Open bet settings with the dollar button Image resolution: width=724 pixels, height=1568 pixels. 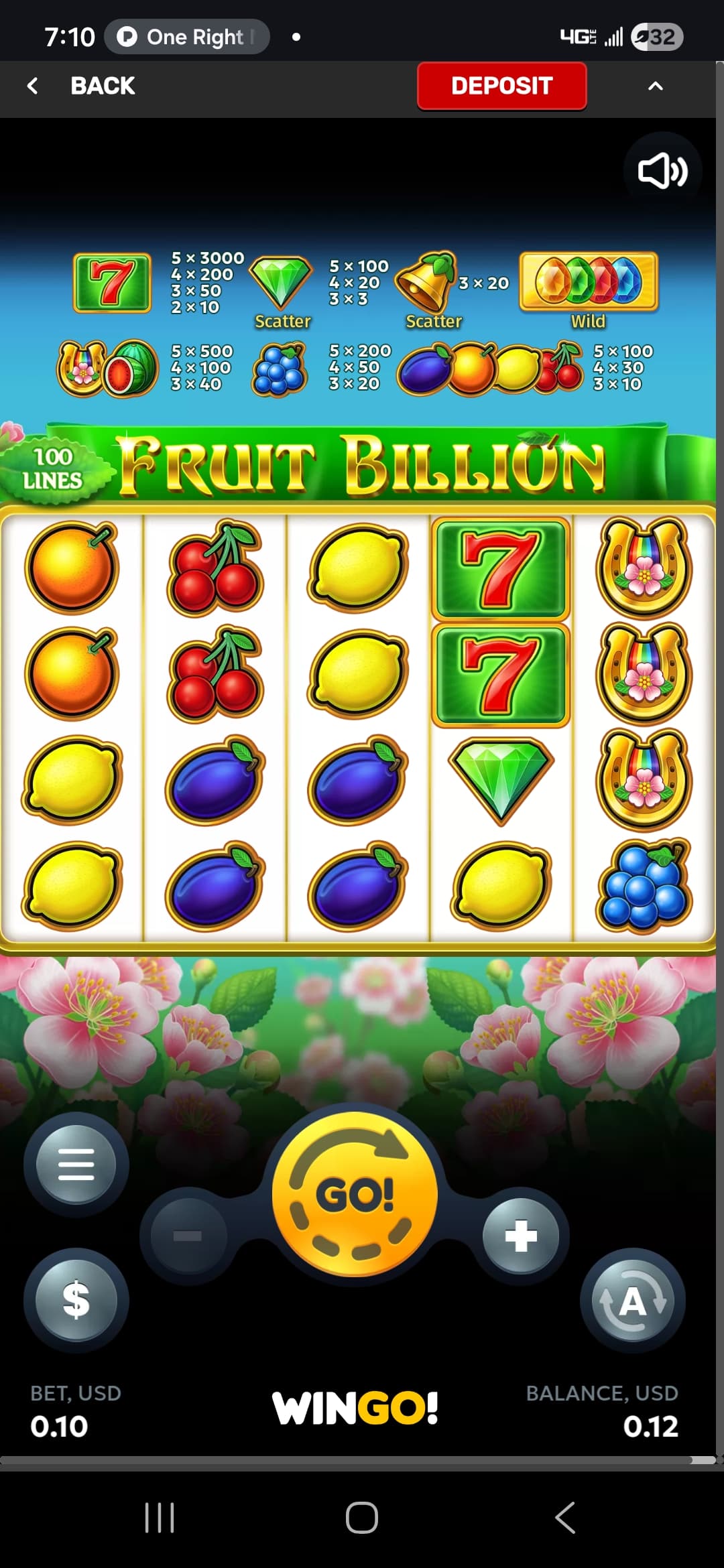click(x=76, y=1299)
